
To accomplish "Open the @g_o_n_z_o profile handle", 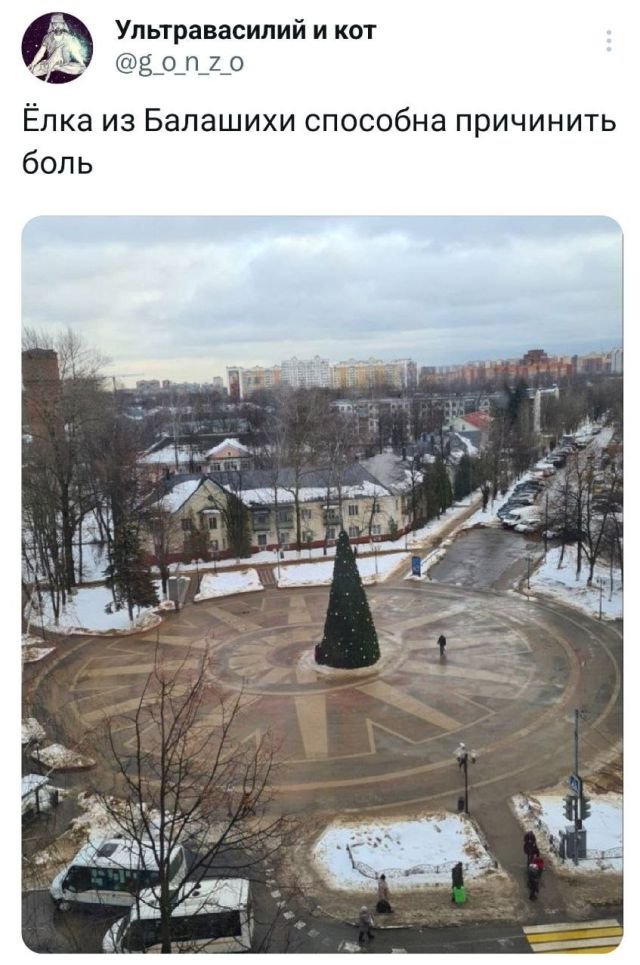I will [x=179, y=63].
